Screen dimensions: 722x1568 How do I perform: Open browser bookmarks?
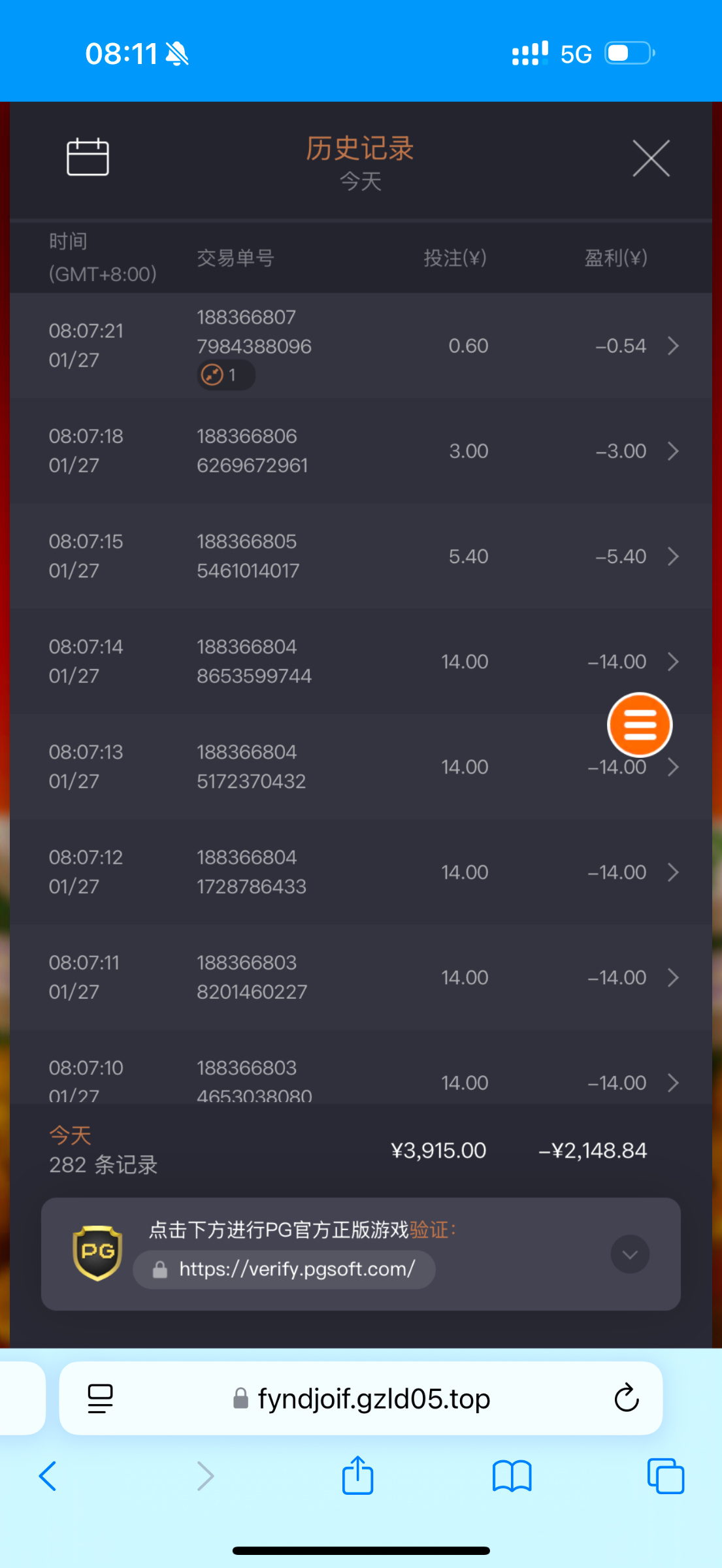(512, 1476)
